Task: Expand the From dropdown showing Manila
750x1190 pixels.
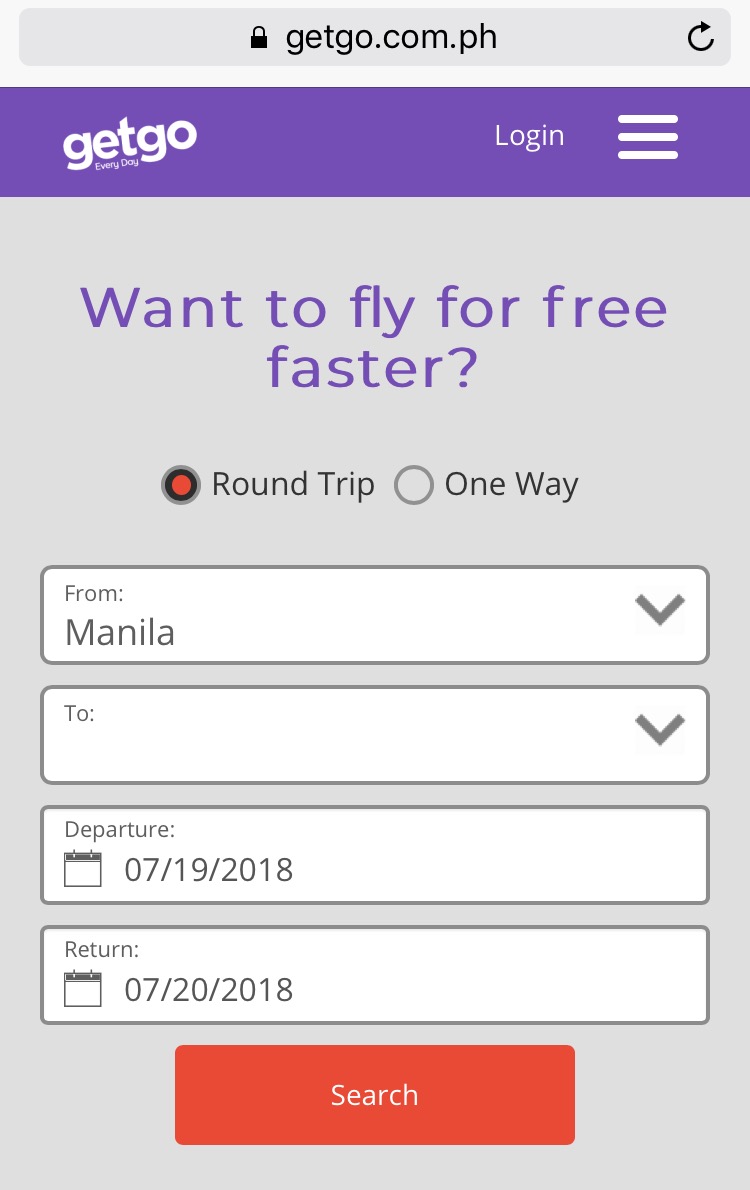Action: click(374, 615)
